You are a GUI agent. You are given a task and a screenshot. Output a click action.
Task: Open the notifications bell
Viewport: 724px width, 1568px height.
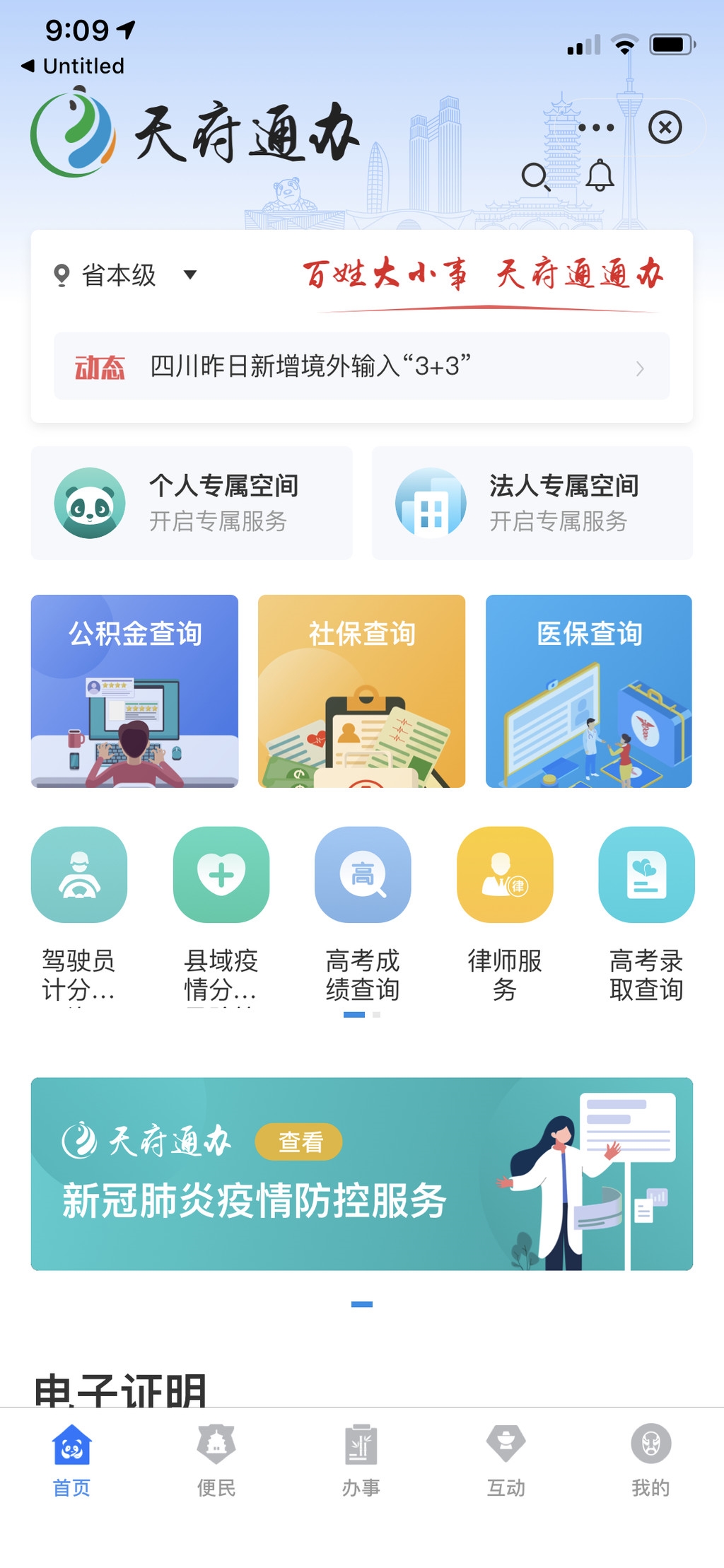600,175
